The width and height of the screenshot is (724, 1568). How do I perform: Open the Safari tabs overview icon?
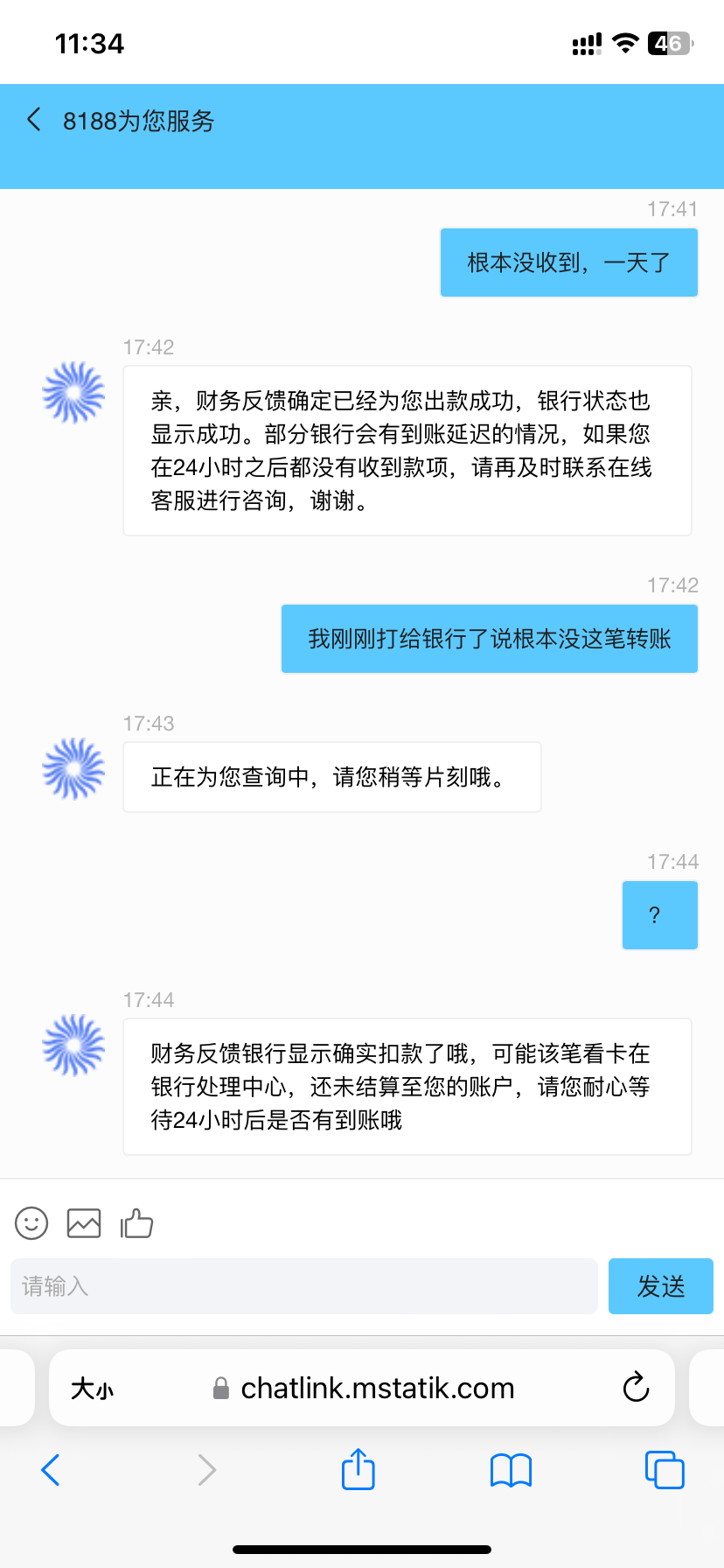[664, 1470]
